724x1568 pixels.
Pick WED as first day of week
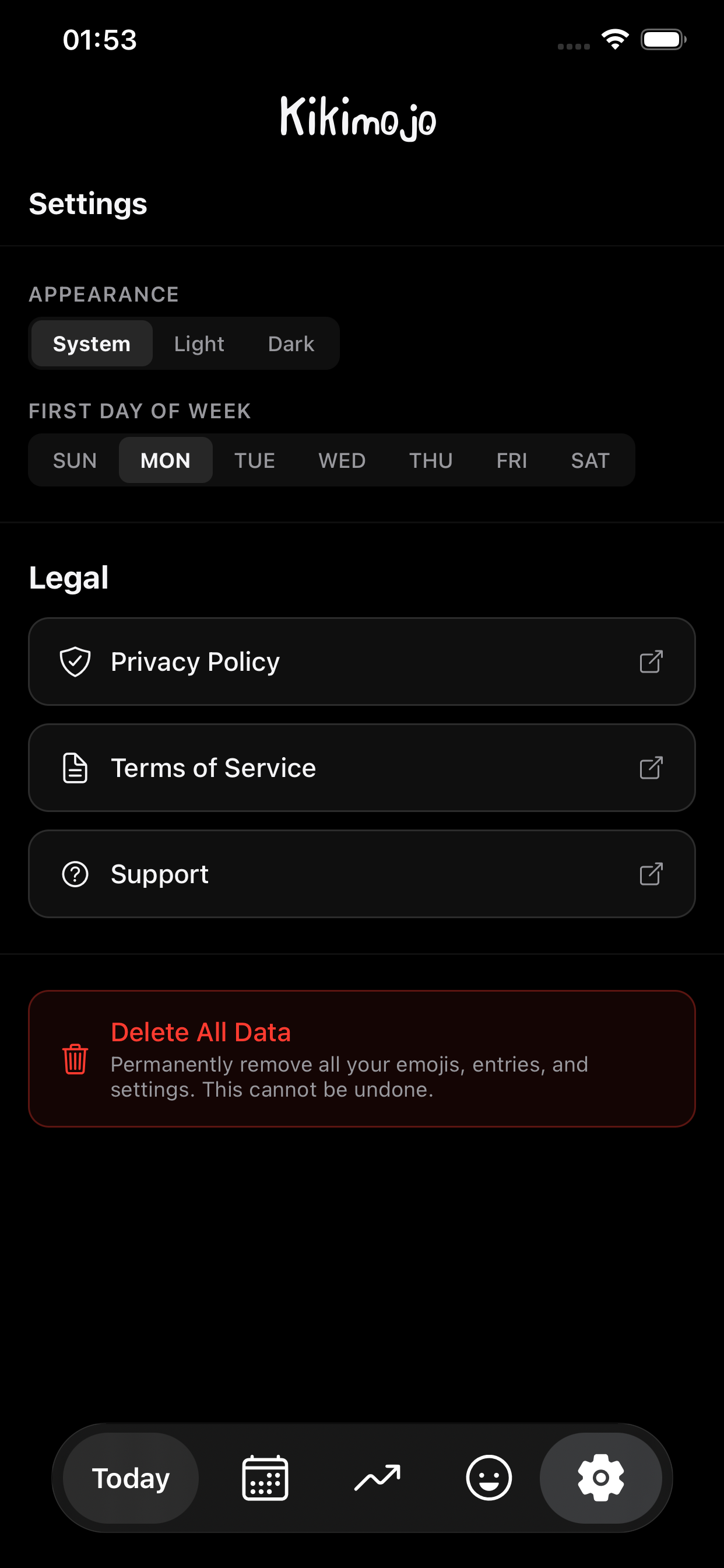[x=342, y=461]
